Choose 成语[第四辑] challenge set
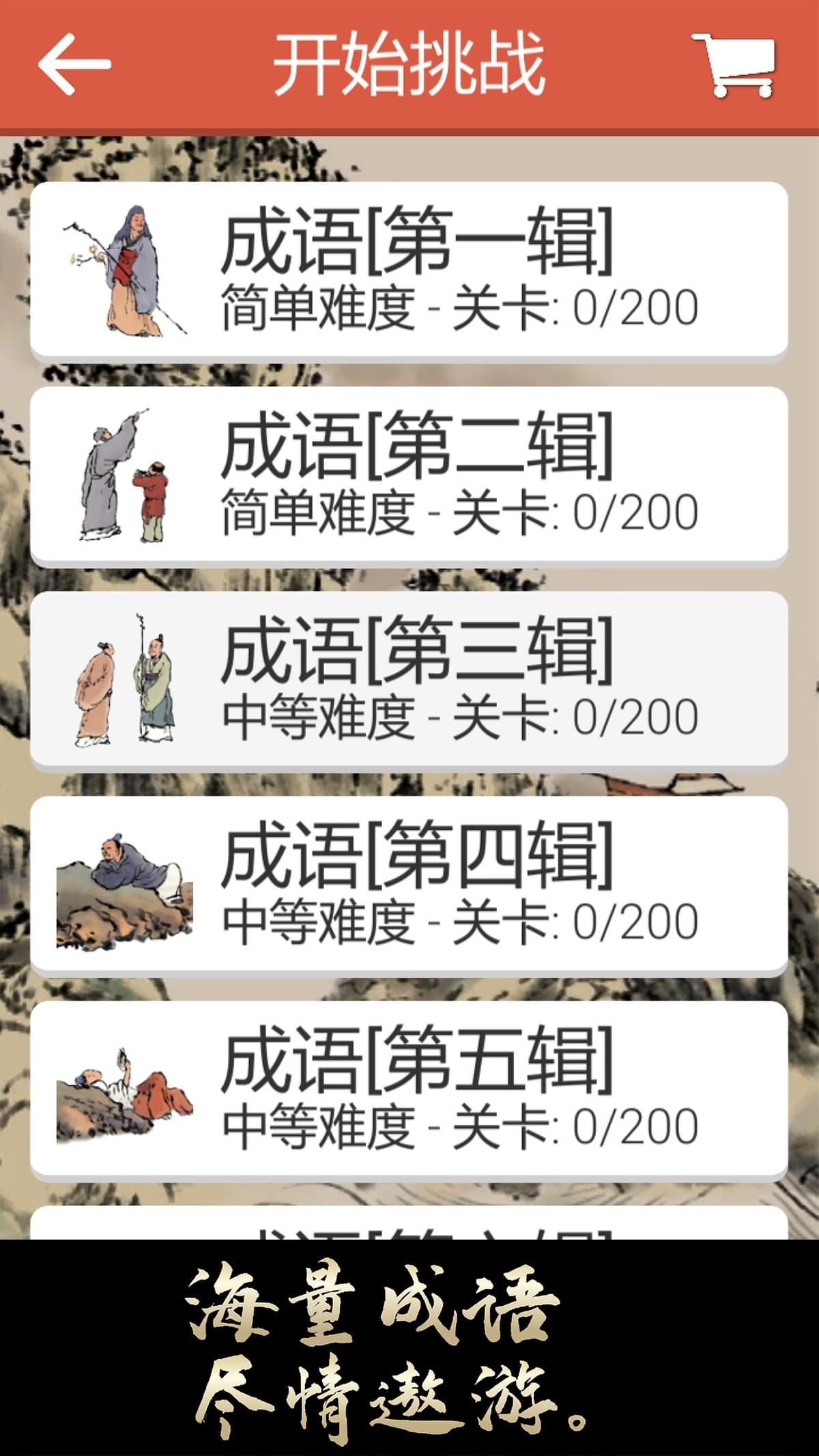This screenshot has height=1456, width=819. pos(409,883)
